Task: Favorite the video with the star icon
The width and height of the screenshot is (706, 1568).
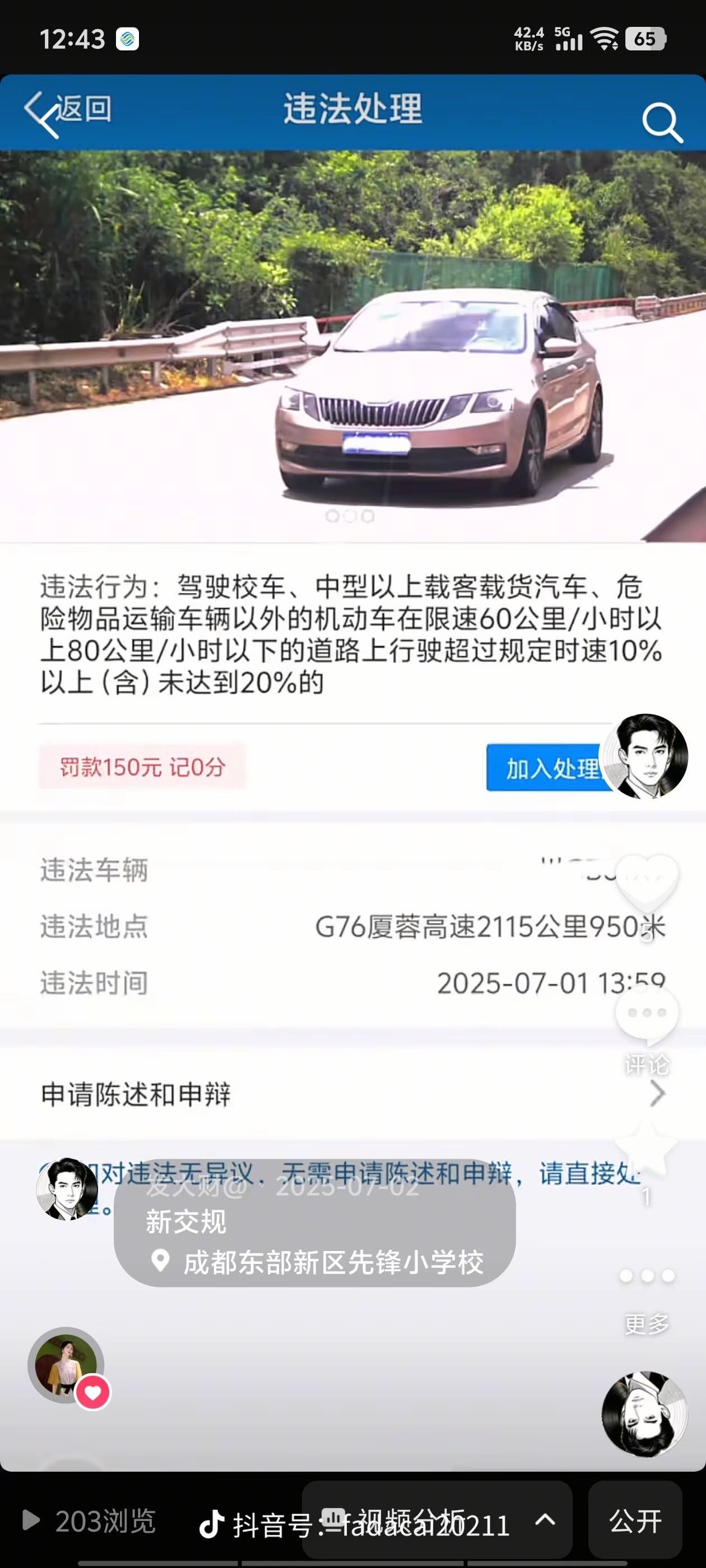Action: click(647, 1149)
